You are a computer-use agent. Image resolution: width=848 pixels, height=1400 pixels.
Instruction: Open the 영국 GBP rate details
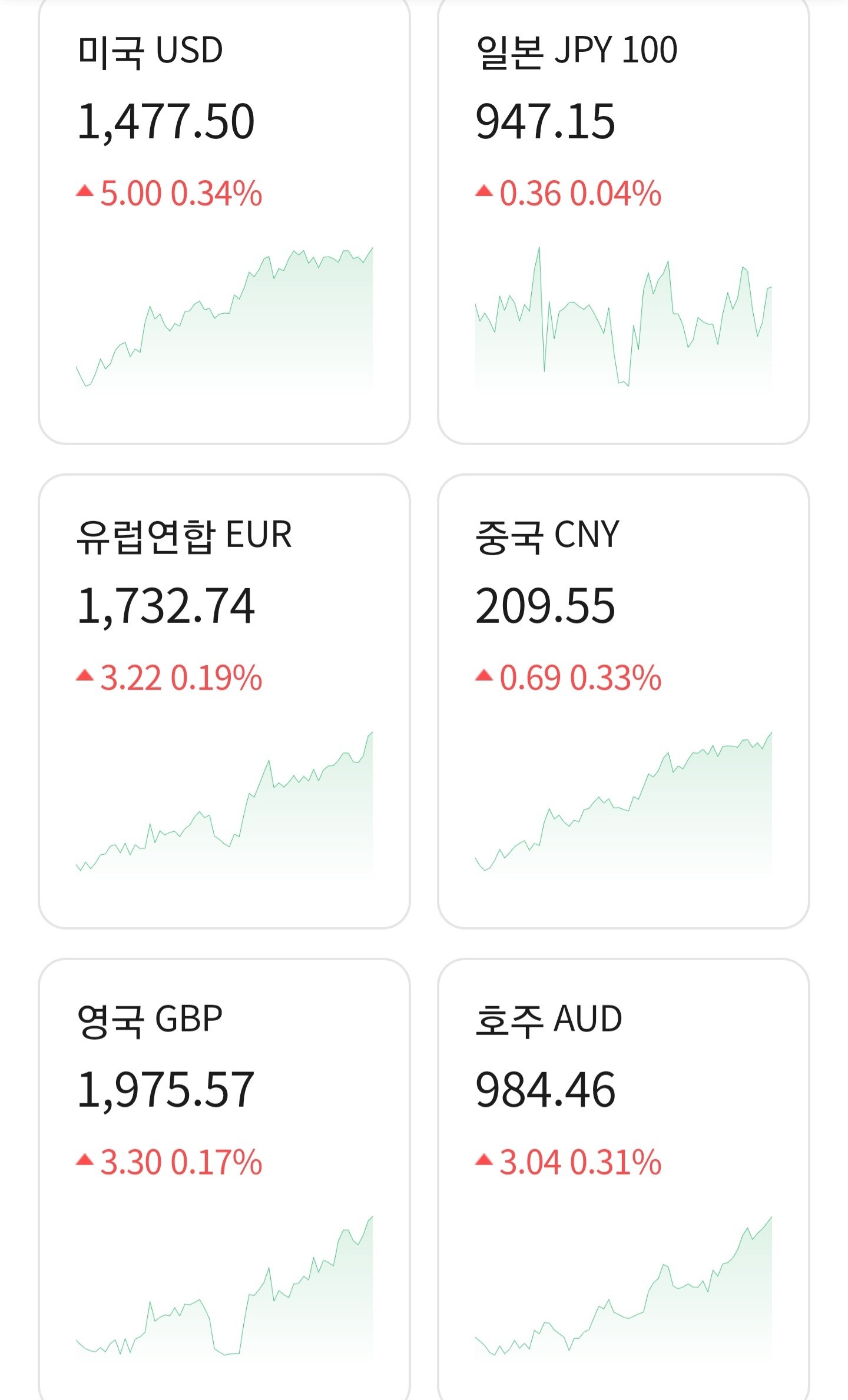(x=224, y=1177)
